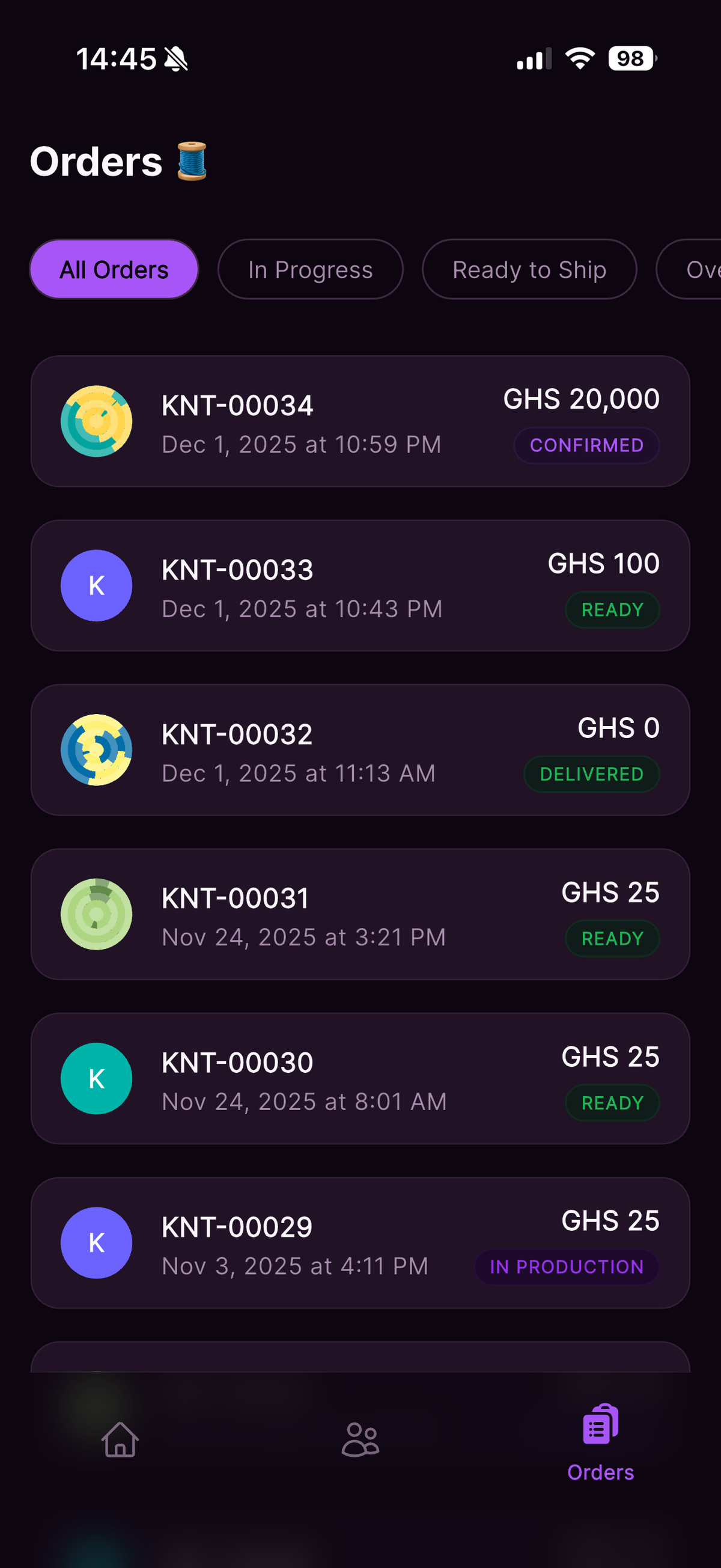
Task: Tap the purple K avatar for KNT-00029
Action: 97,1243
